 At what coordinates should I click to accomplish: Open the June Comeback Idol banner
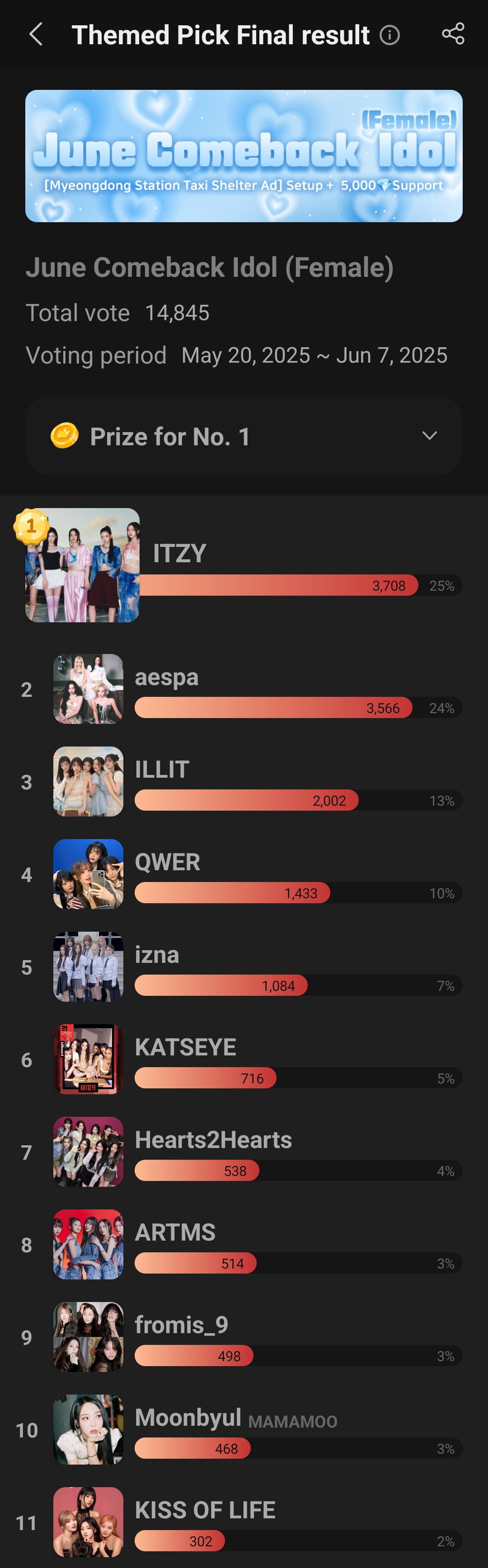244,156
